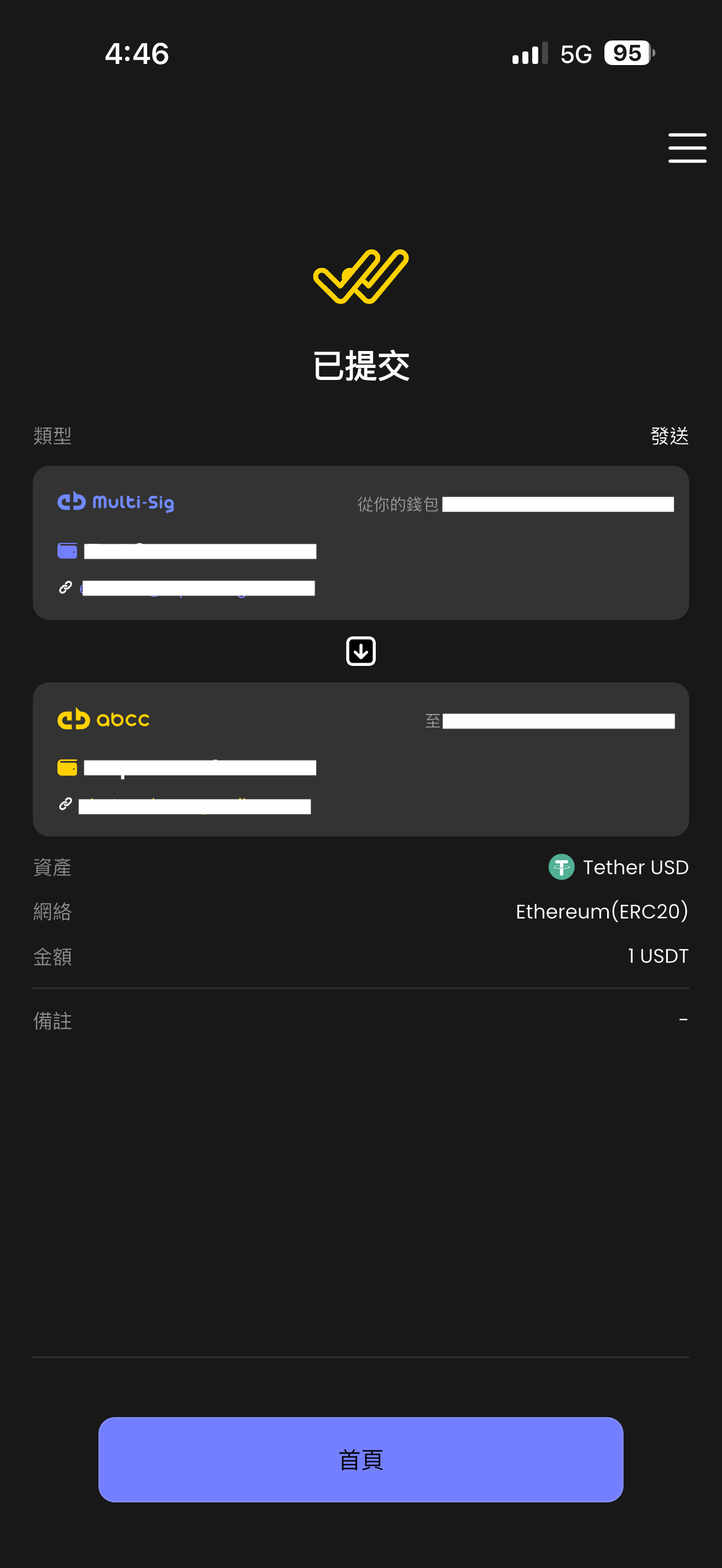Screen dimensions: 722x1568
Task: Open the hamburger menu
Action: tap(686, 148)
